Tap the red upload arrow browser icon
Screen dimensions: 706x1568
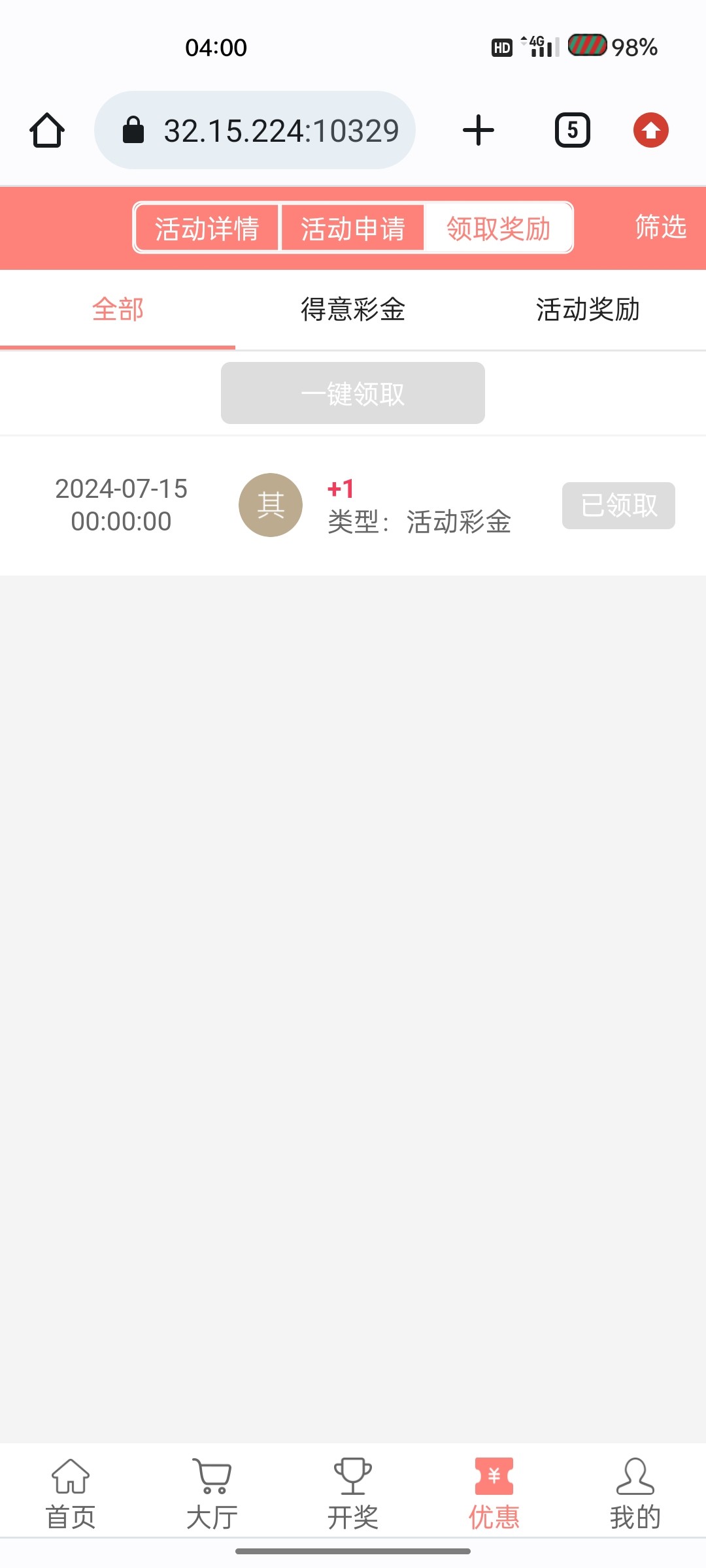(x=651, y=130)
